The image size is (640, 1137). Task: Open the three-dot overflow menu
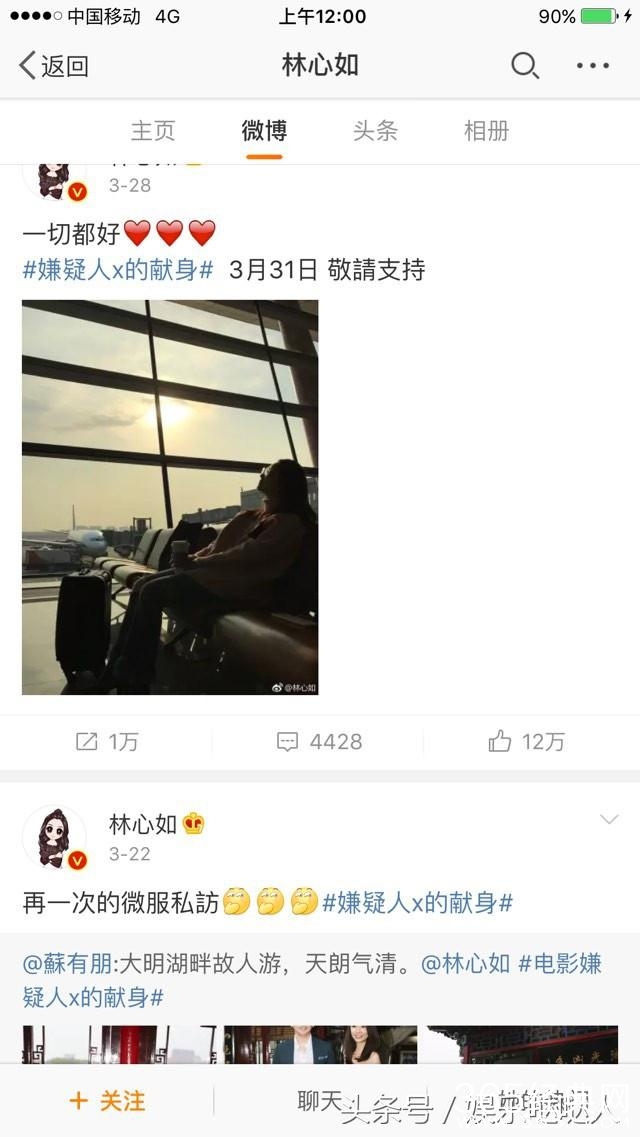[x=592, y=66]
